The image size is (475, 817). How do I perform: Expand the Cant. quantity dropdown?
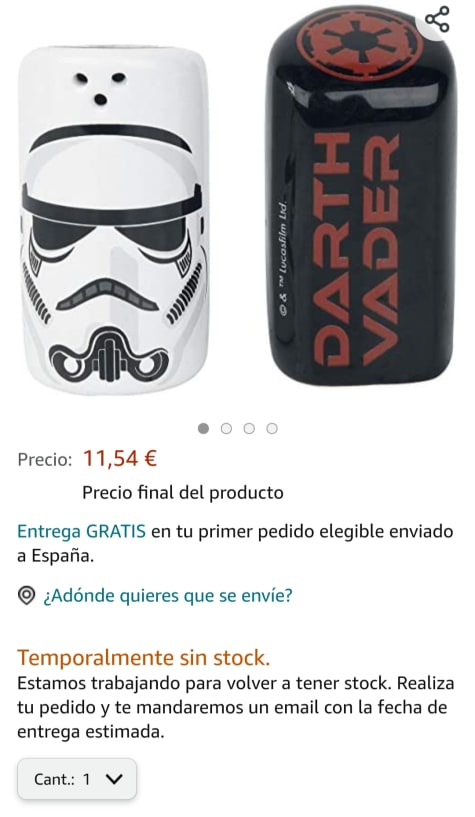(77, 779)
